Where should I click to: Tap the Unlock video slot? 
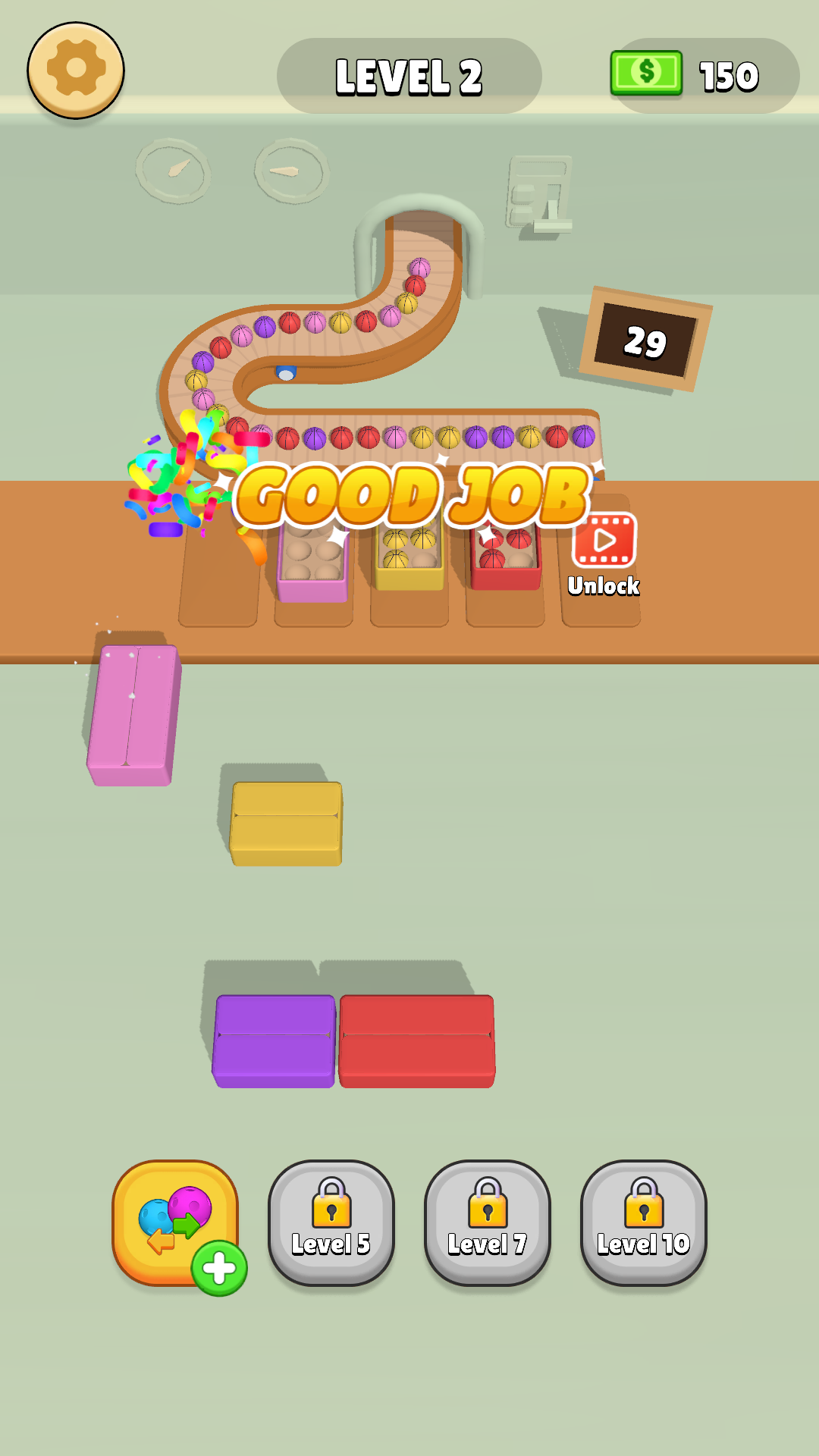coord(604,554)
